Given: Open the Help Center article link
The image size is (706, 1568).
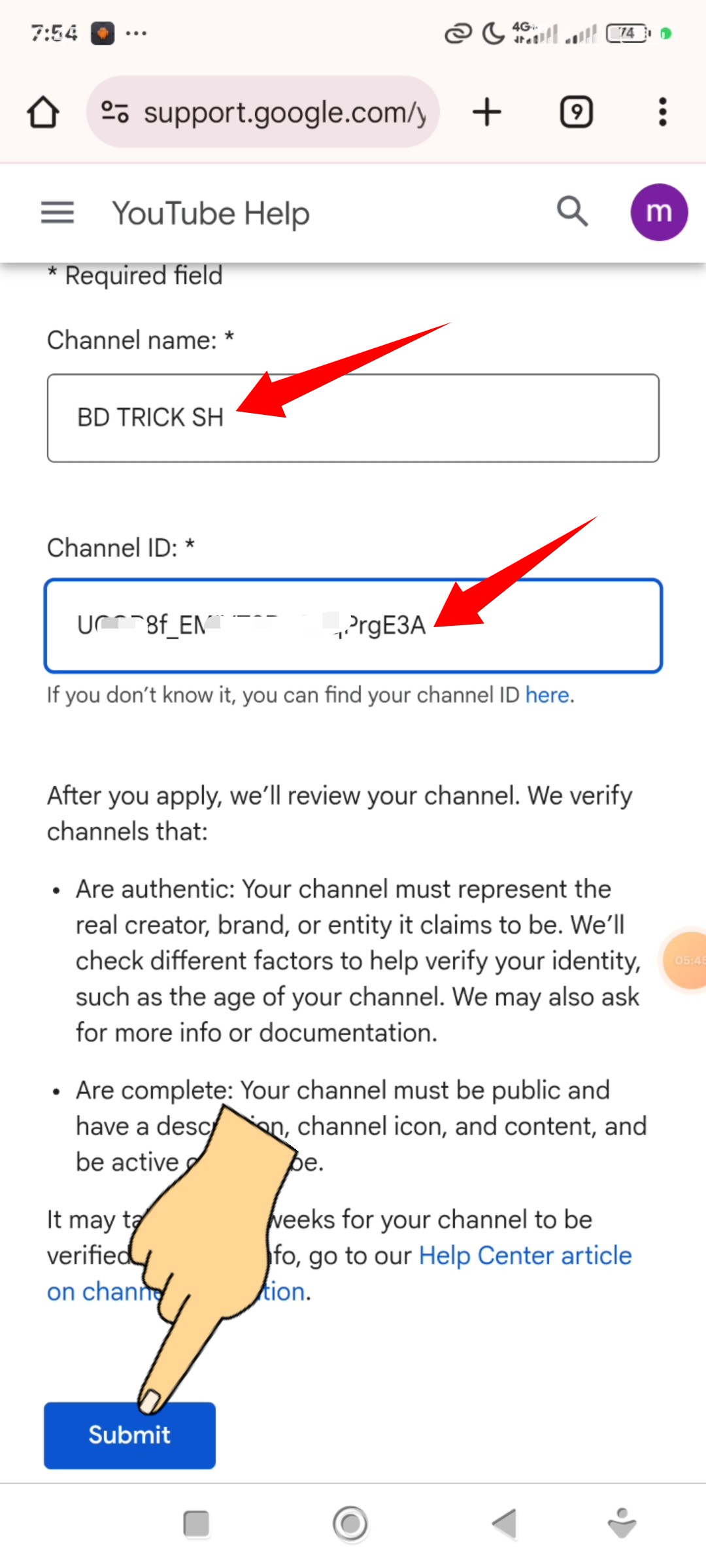Looking at the screenshot, I should pyautogui.click(x=525, y=1256).
